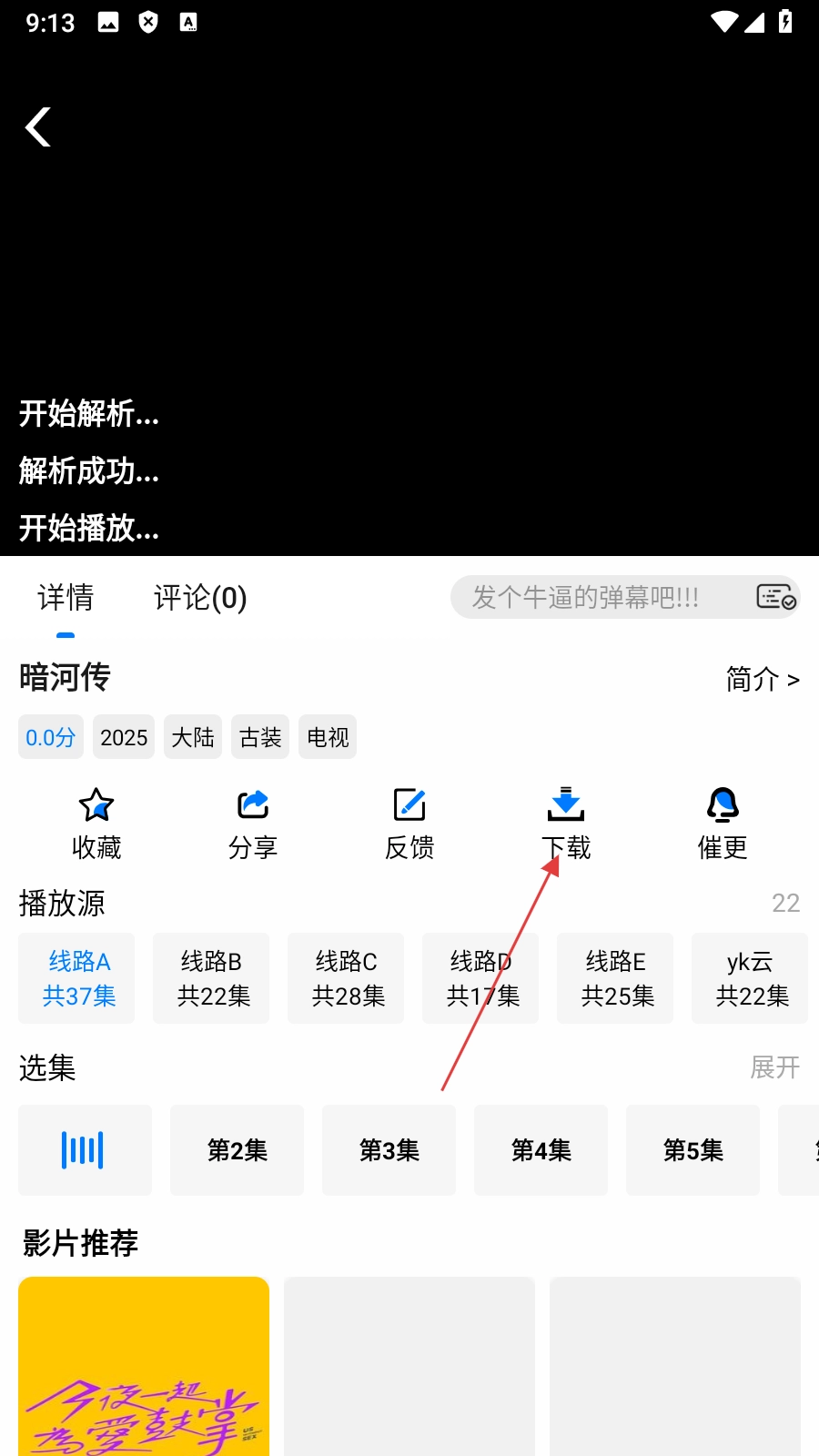Viewport: 819px width, 1456px height.
Task: Tap 下载 to download episodes
Action: pyautogui.click(x=566, y=824)
